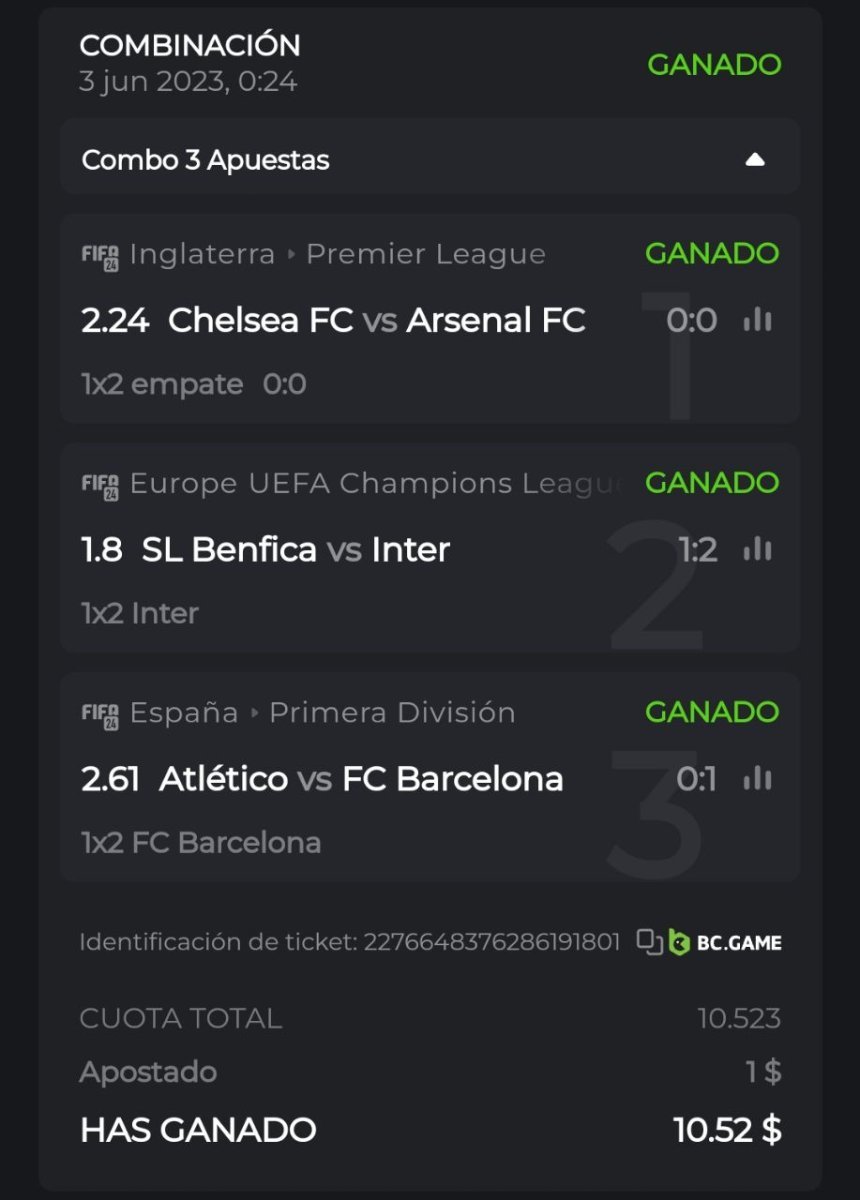This screenshot has height=1200, width=860.
Task: Collapse the Combo 3 Apuestas section
Action: click(755, 160)
